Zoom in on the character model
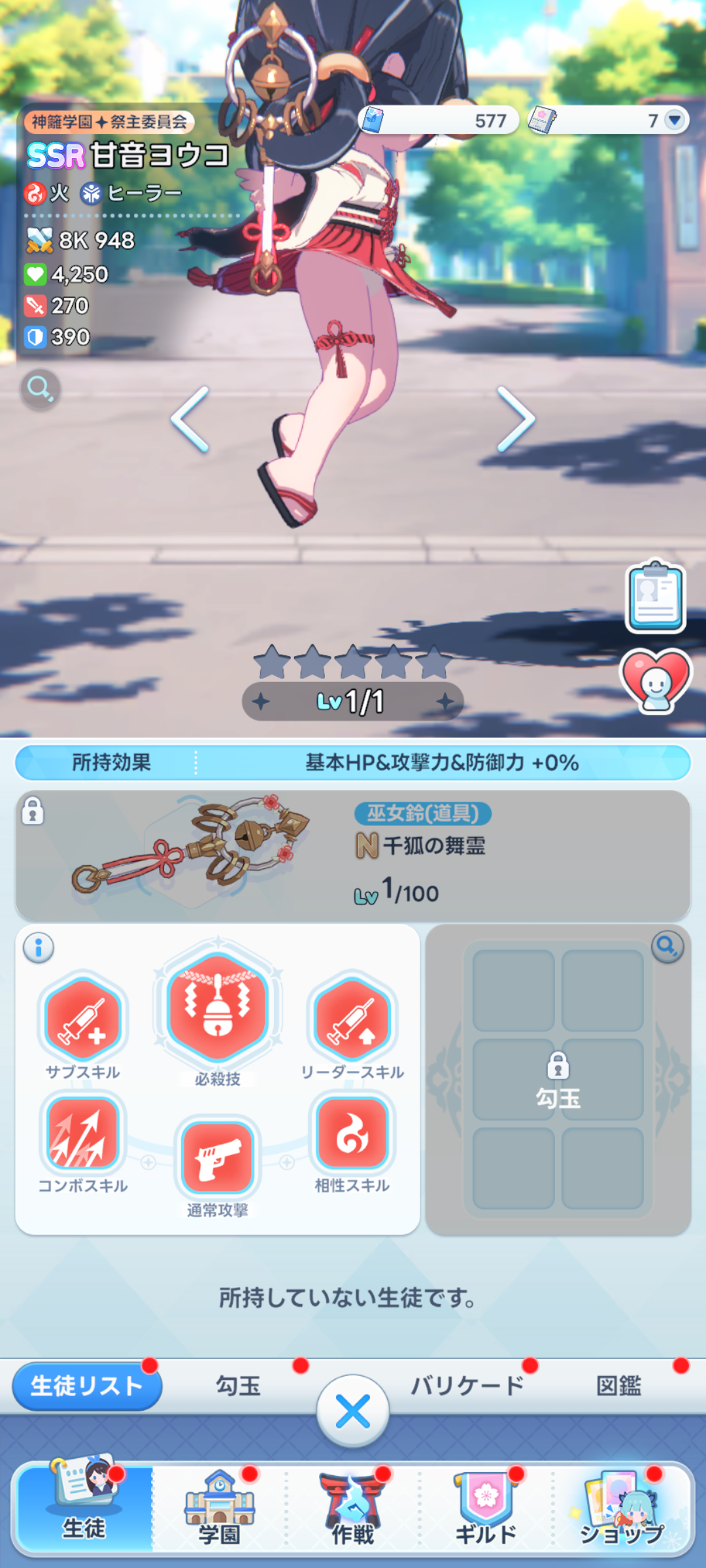 tap(40, 389)
